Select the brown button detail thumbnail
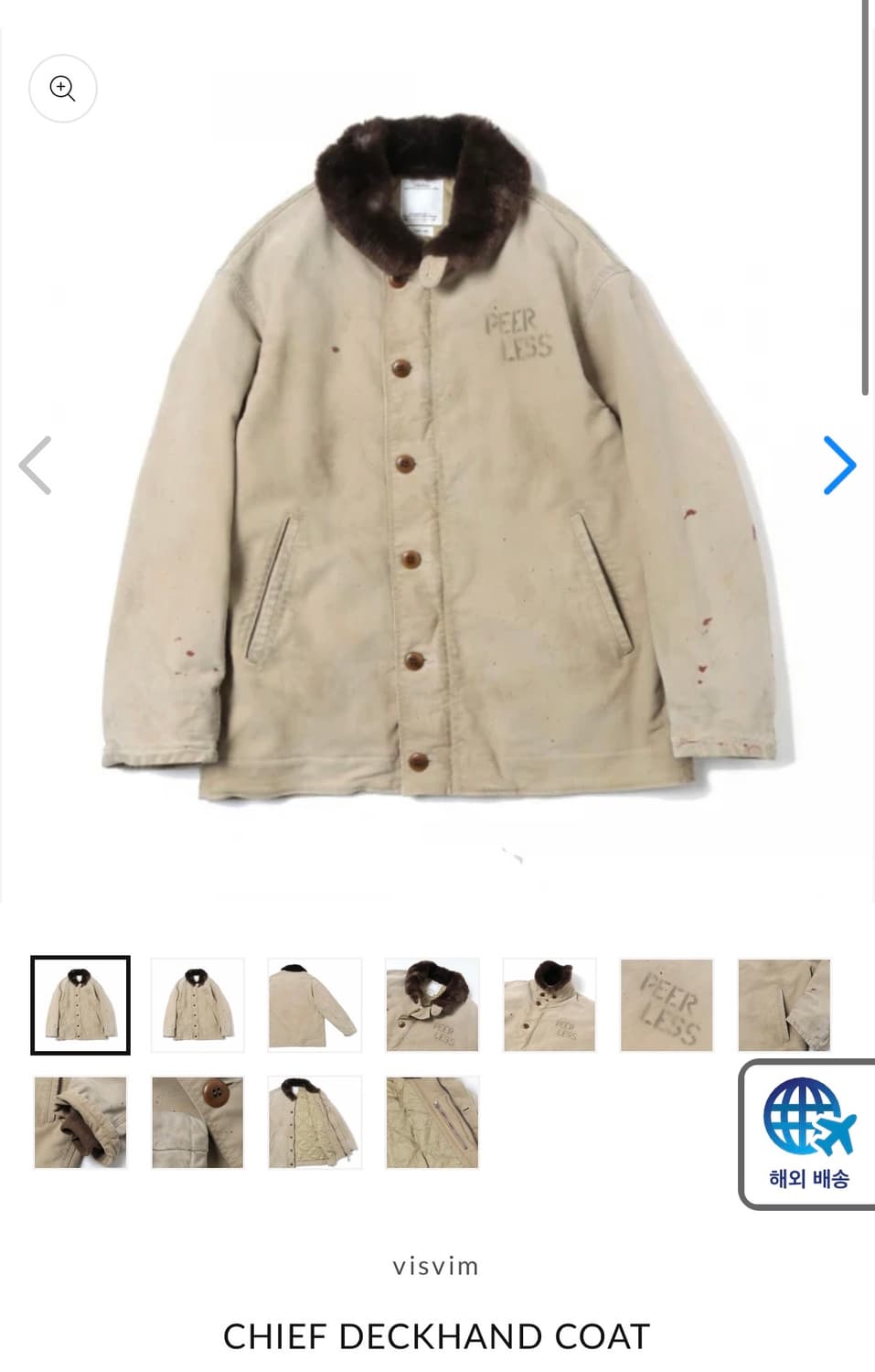This screenshot has width=875, height=1372. point(197,1122)
